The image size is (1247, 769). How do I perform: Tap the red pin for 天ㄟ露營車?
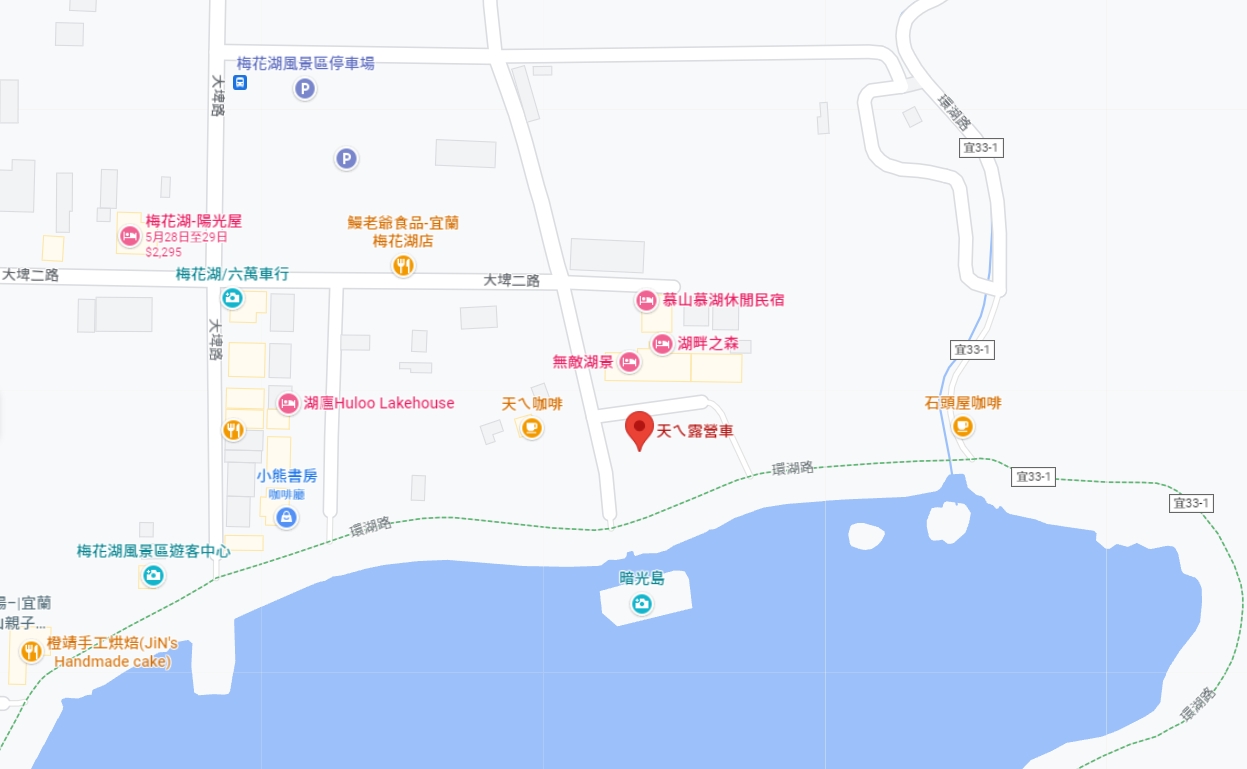pos(640,429)
